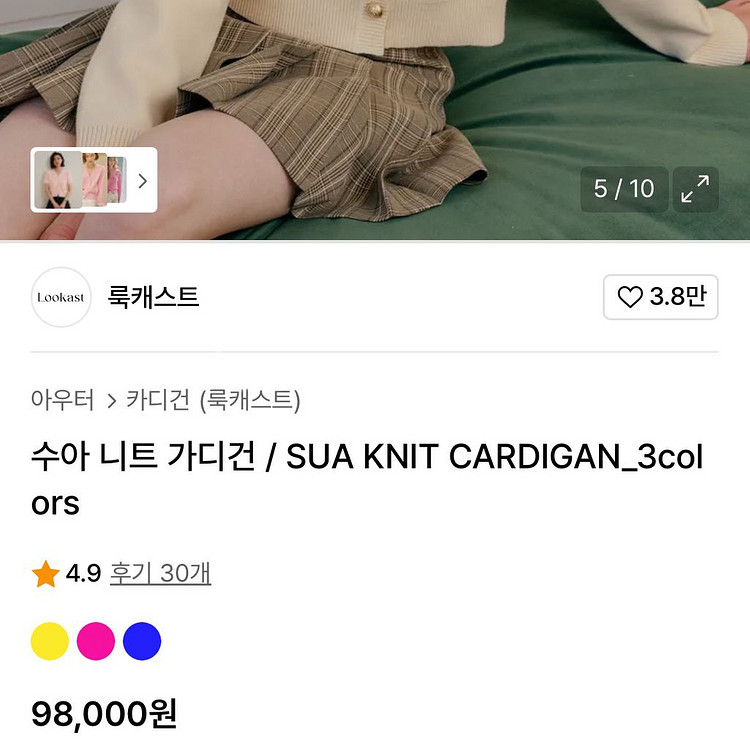
Task: Open the 카디건 (룩캐스트) category
Action: (213, 400)
